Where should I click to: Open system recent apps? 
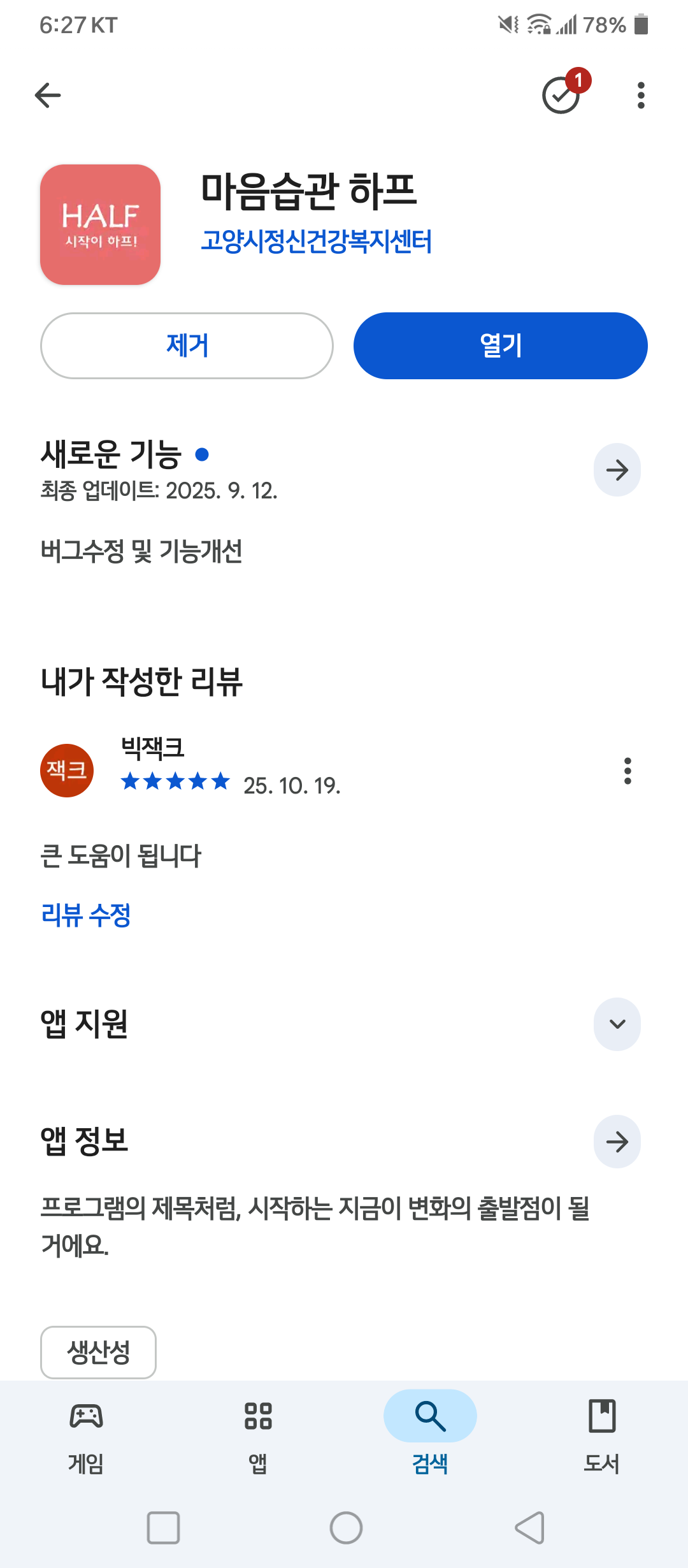(163, 1528)
